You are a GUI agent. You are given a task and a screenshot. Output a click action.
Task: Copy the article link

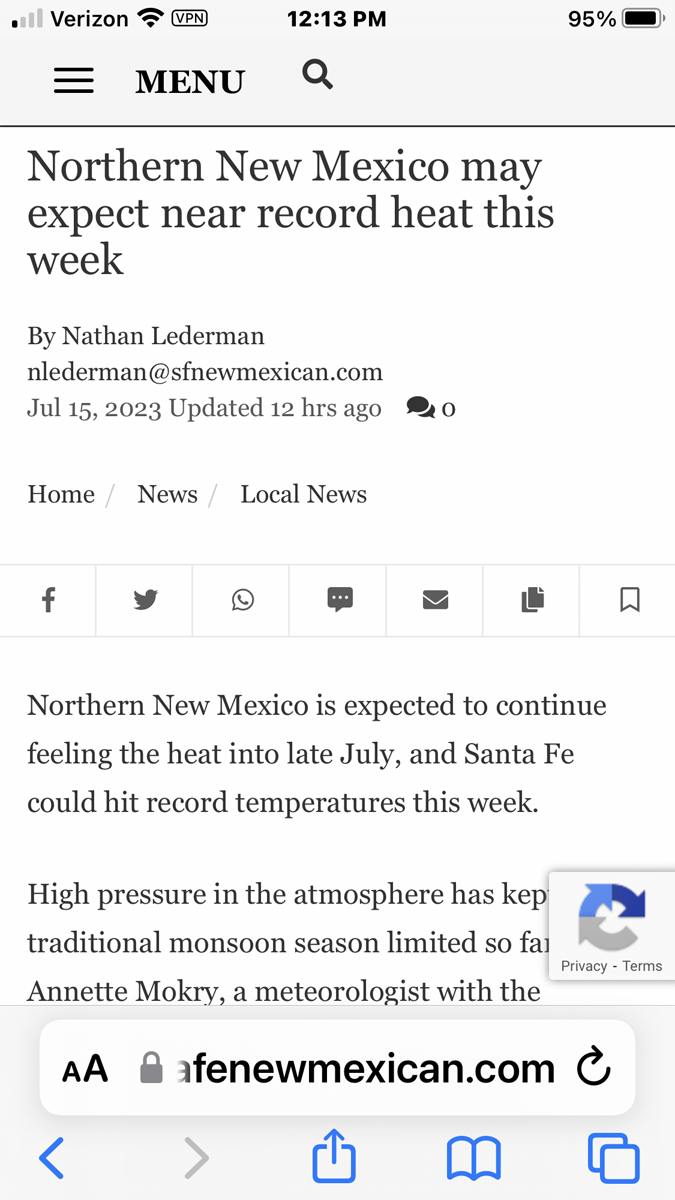[x=532, y=600]
